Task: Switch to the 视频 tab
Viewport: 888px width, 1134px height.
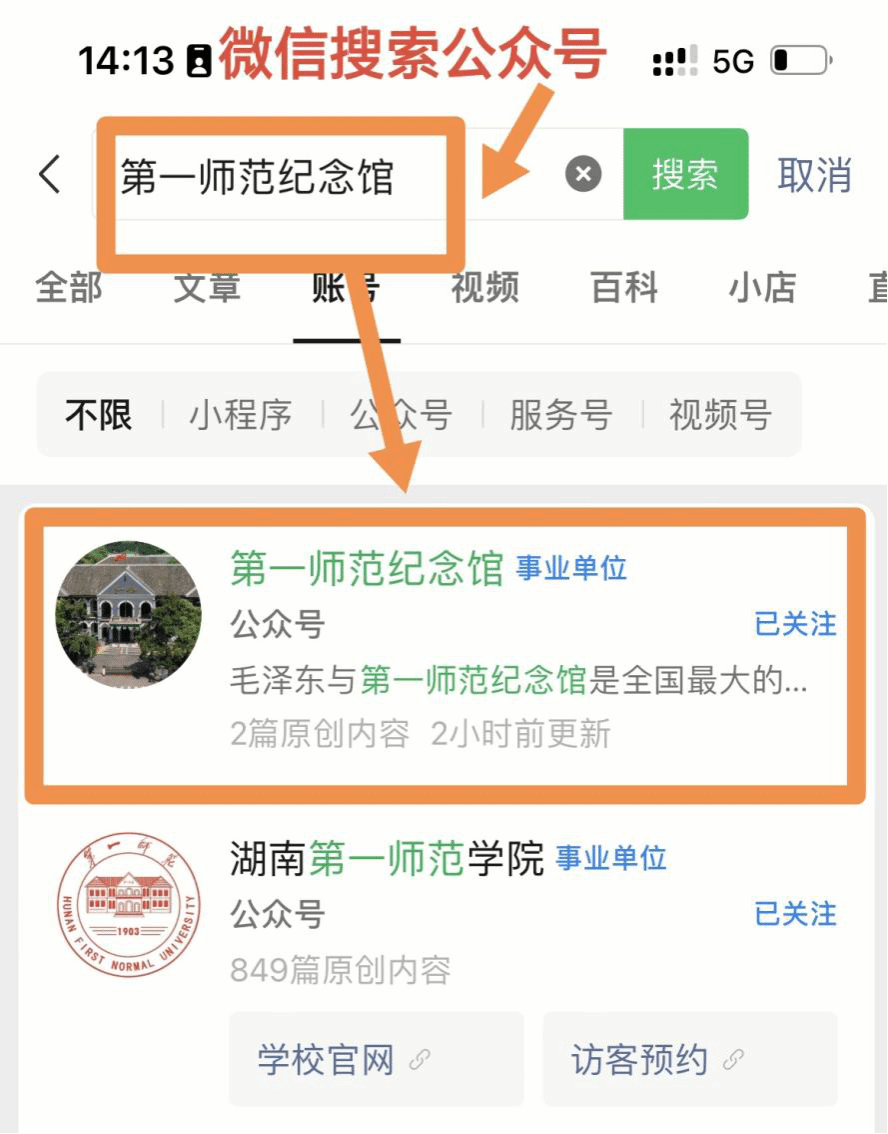Action: (485, 288)
